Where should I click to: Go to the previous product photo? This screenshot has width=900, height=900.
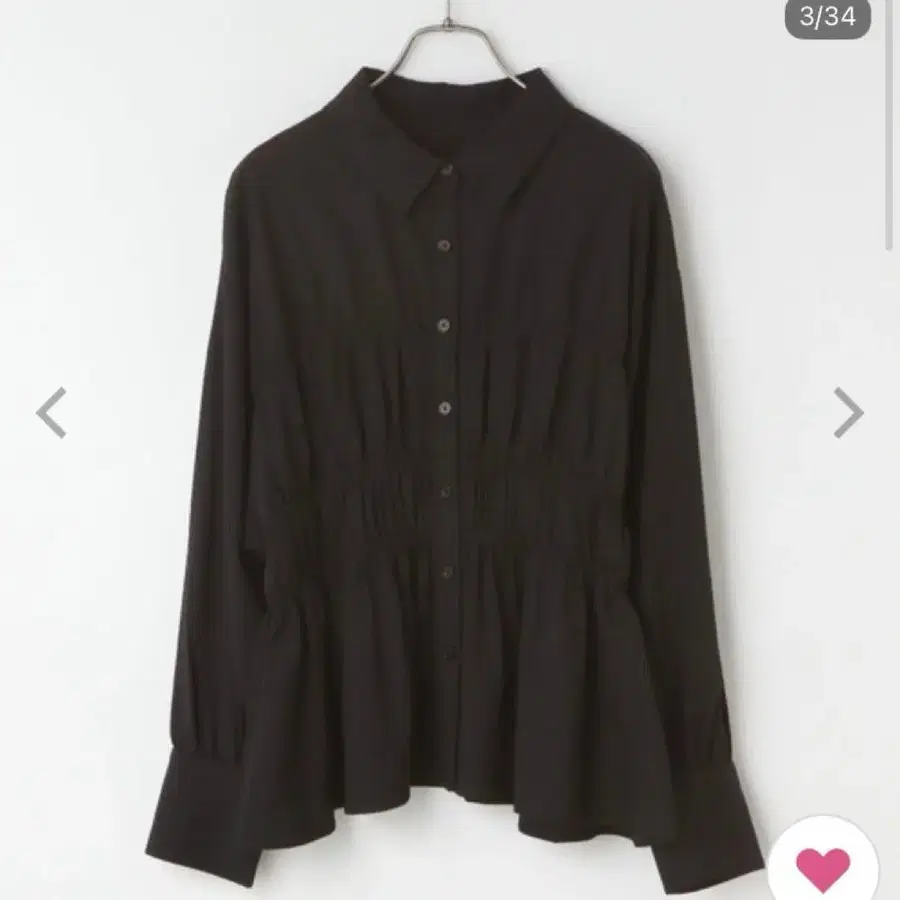(51, 412)
